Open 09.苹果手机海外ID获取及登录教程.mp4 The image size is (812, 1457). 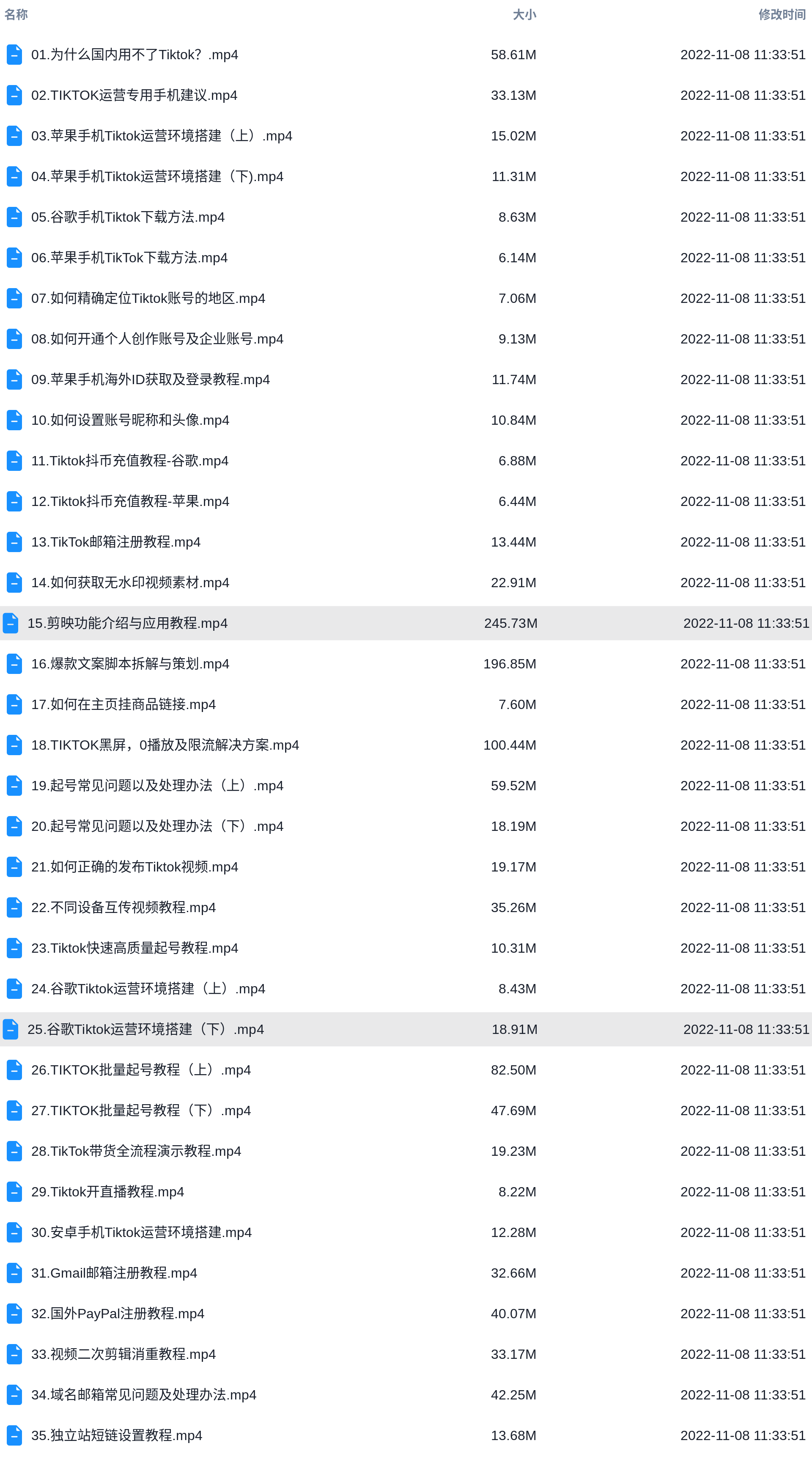point(151,379)
